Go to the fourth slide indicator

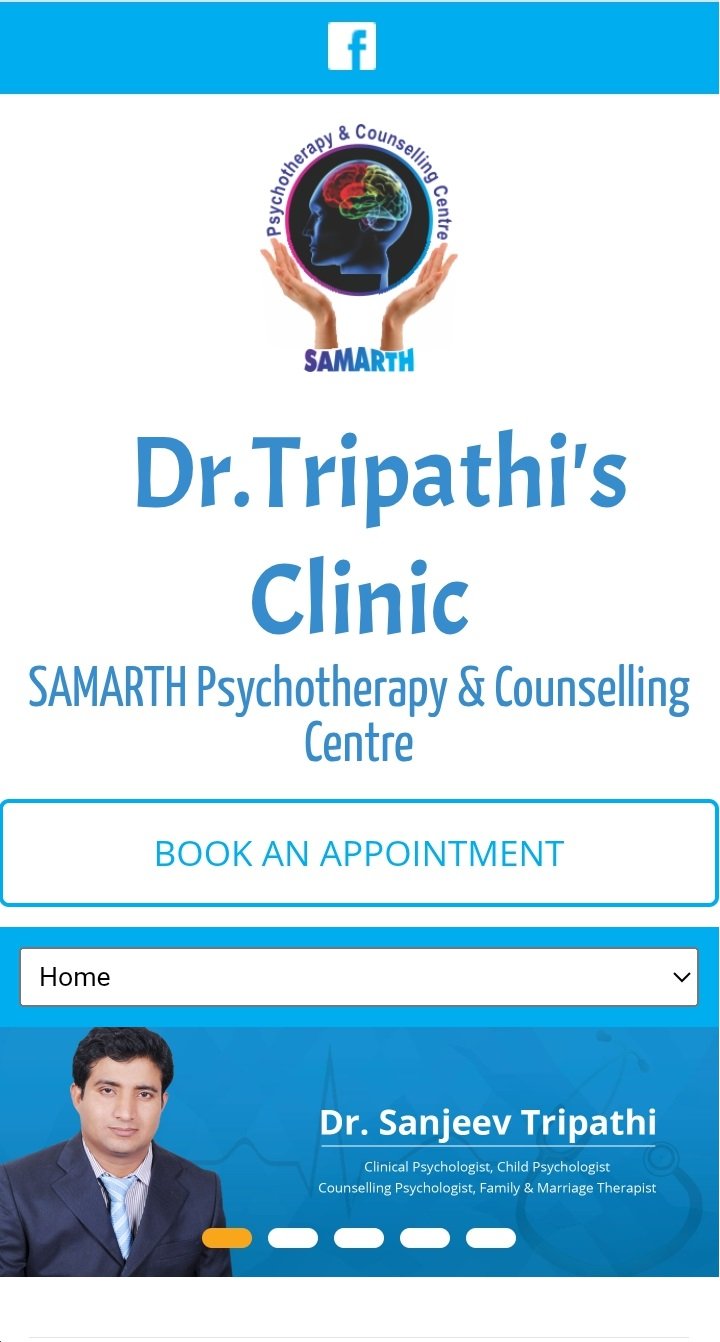pyautogui.click(x=425, y=1238)
